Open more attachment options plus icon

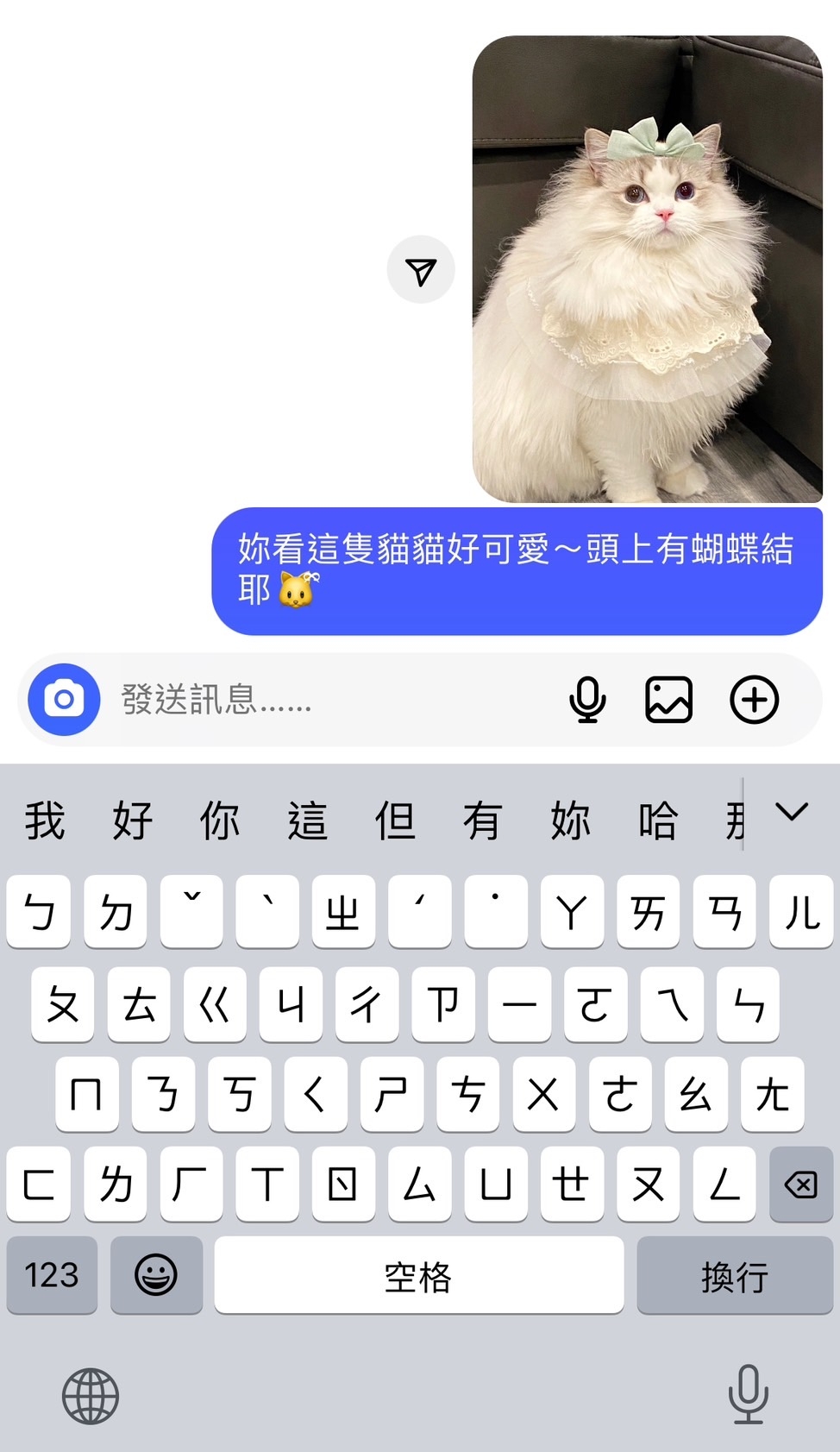click(x=755, y=700)
